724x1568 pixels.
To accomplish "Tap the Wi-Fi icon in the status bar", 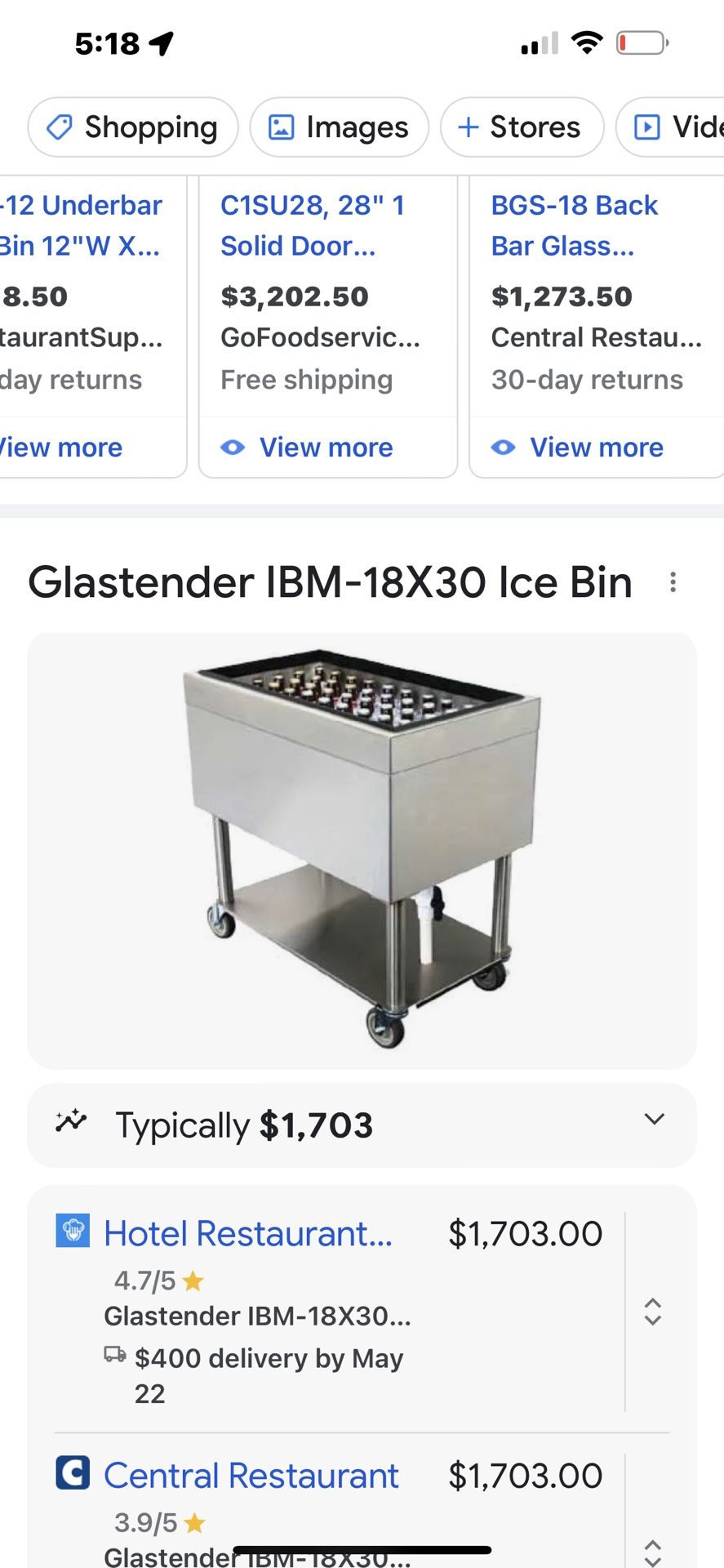I will point(586,42).
